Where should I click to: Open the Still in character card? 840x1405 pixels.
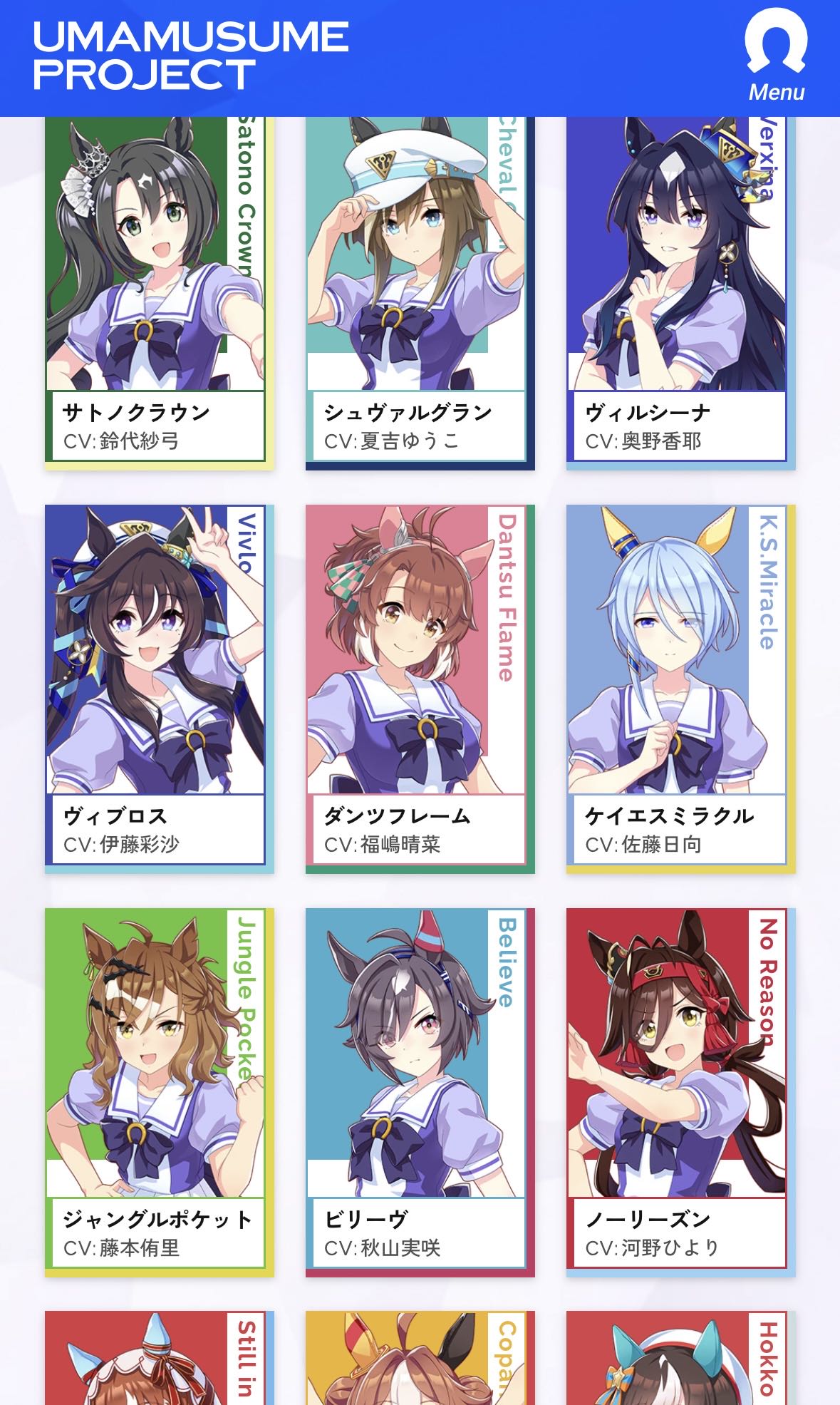pos(158,1358)
